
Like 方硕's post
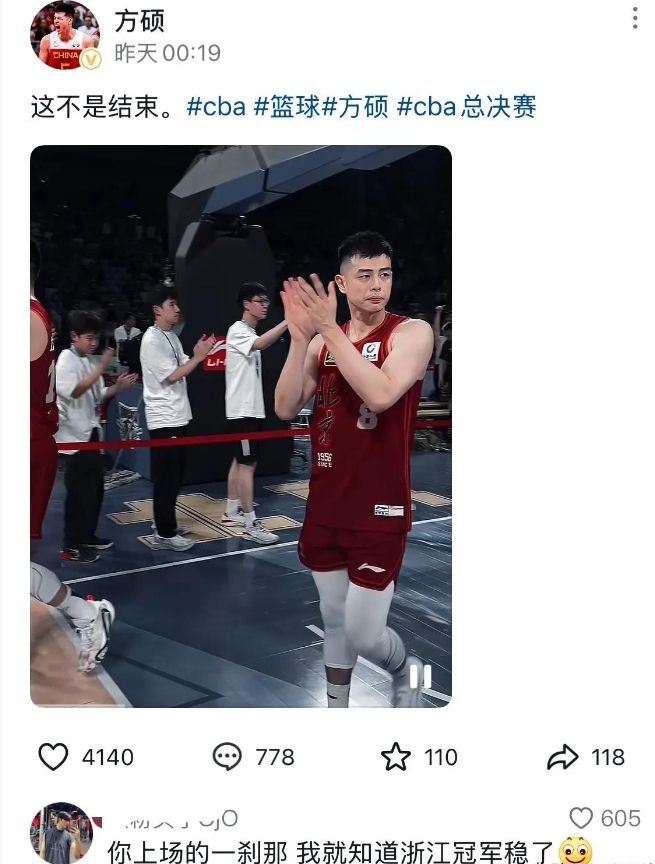pyautogui.click(x=53, y=757)
